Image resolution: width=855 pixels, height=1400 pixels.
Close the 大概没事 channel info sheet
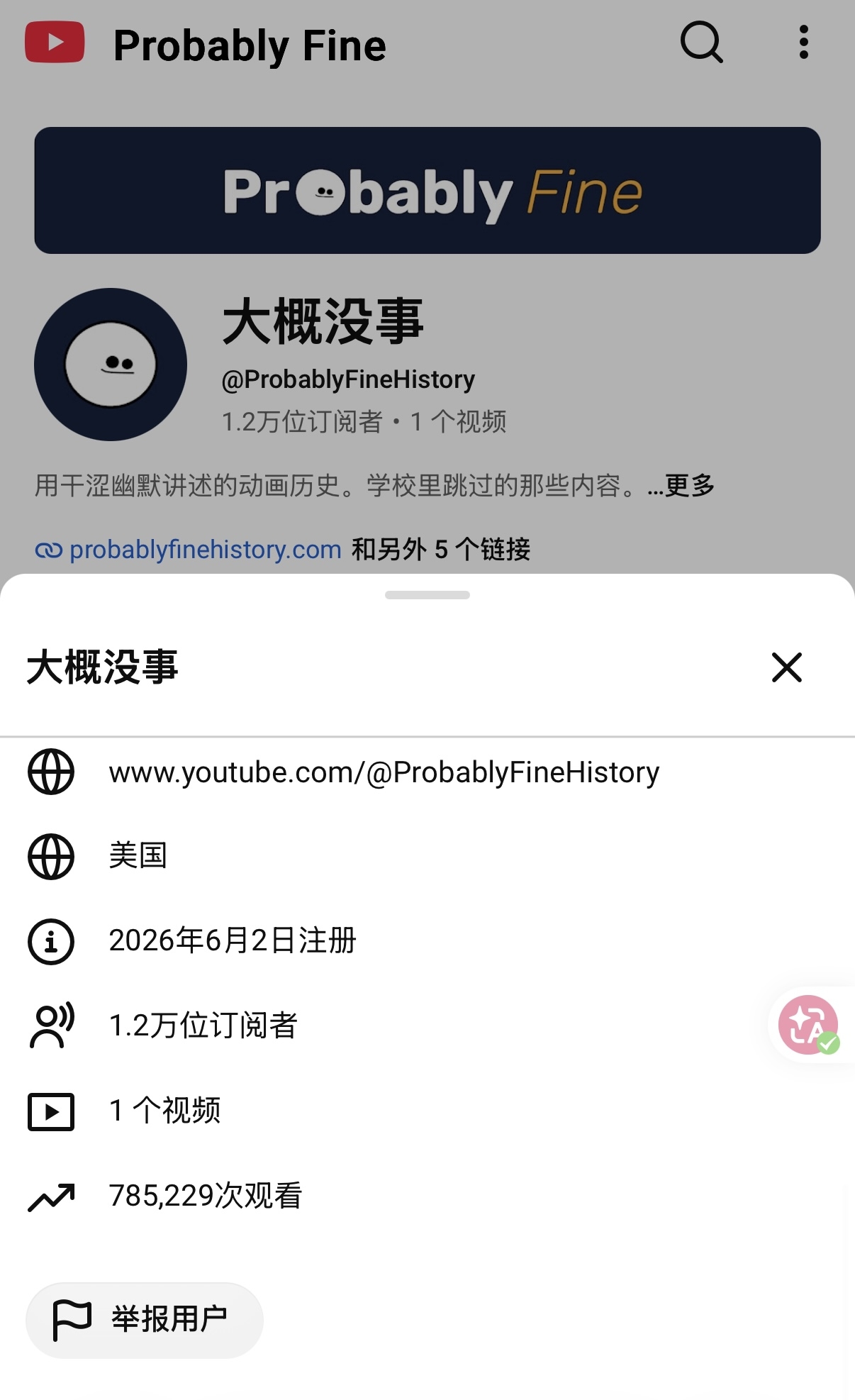[x=786, y=667]
